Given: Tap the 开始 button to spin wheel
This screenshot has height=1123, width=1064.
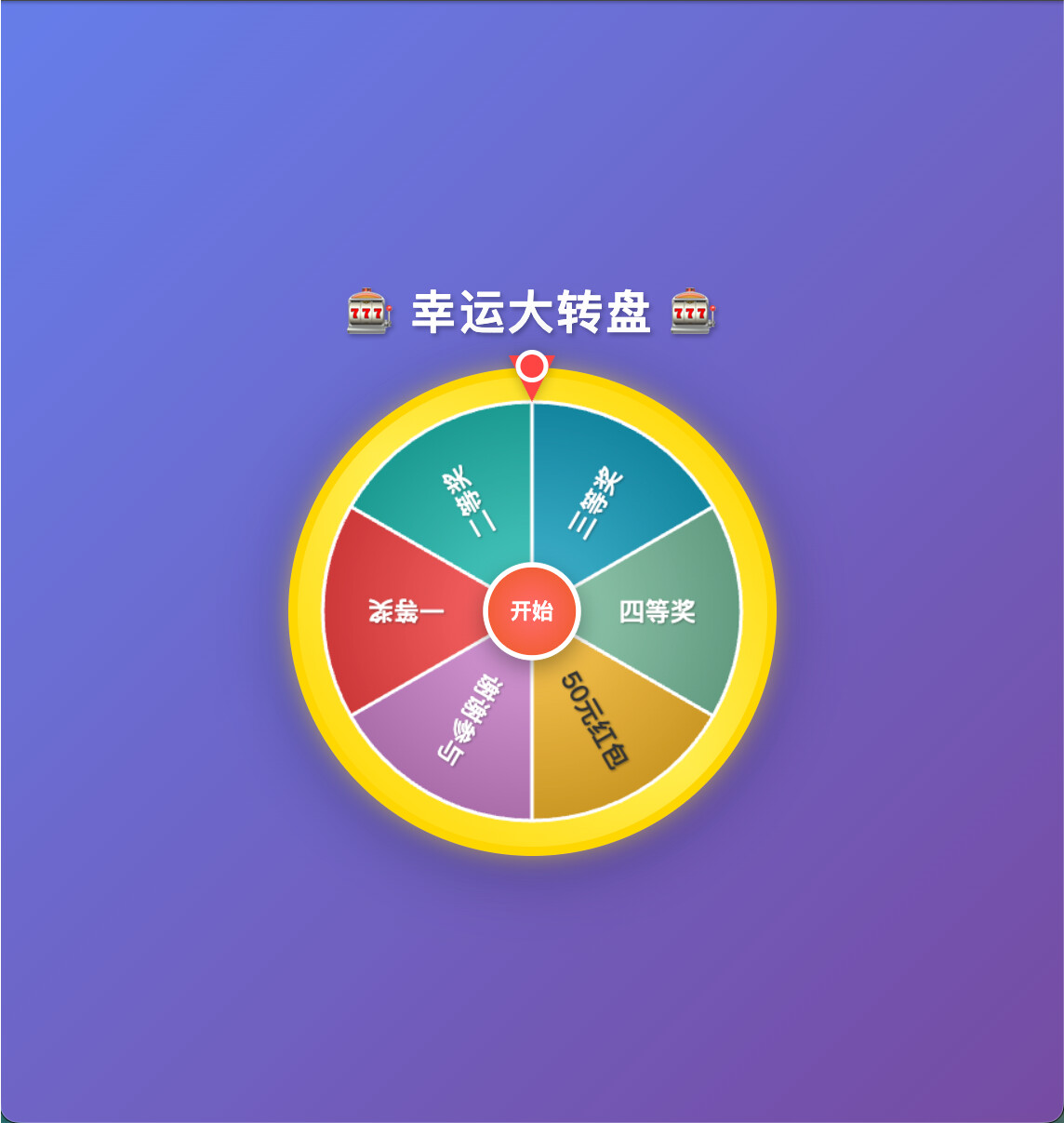Looking at the screenshot, I should (532, 611).
